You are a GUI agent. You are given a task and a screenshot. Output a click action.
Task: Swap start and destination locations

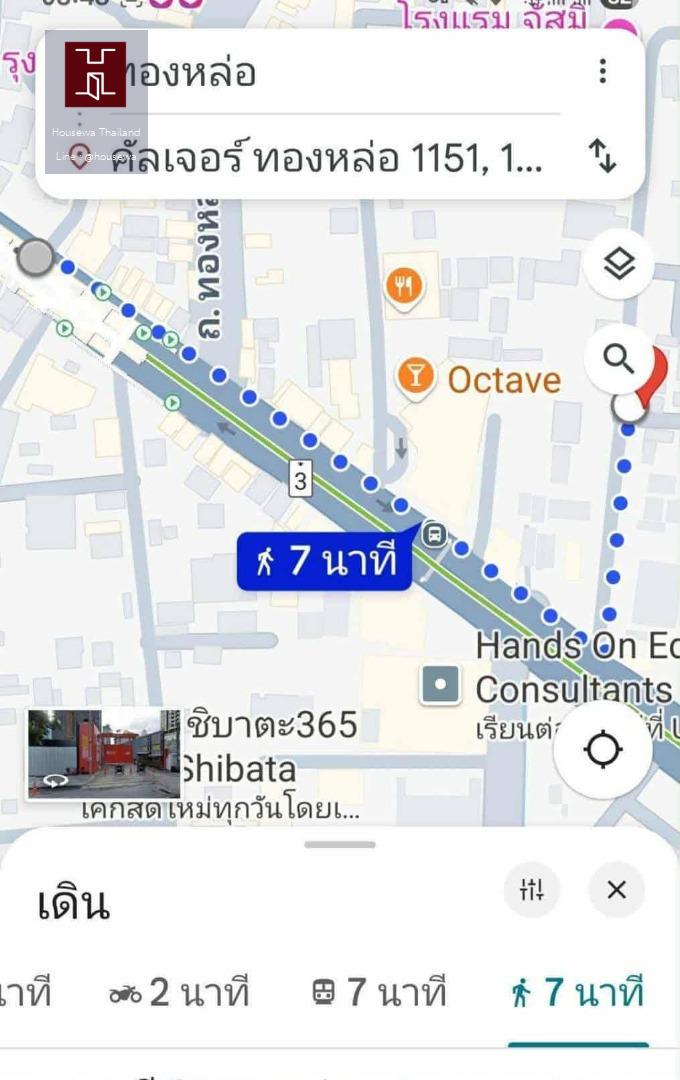pos(602,156)
